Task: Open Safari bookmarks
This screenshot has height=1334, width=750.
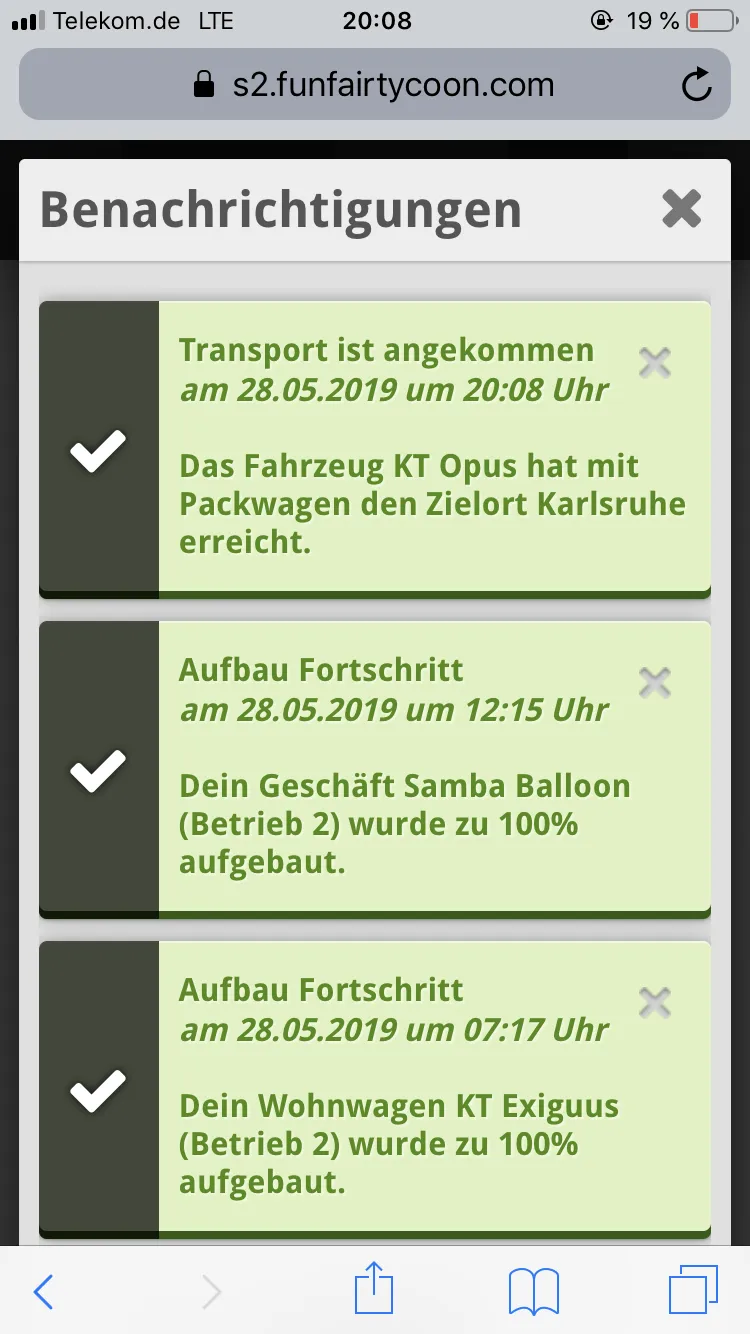Action: pos(533,1292)
